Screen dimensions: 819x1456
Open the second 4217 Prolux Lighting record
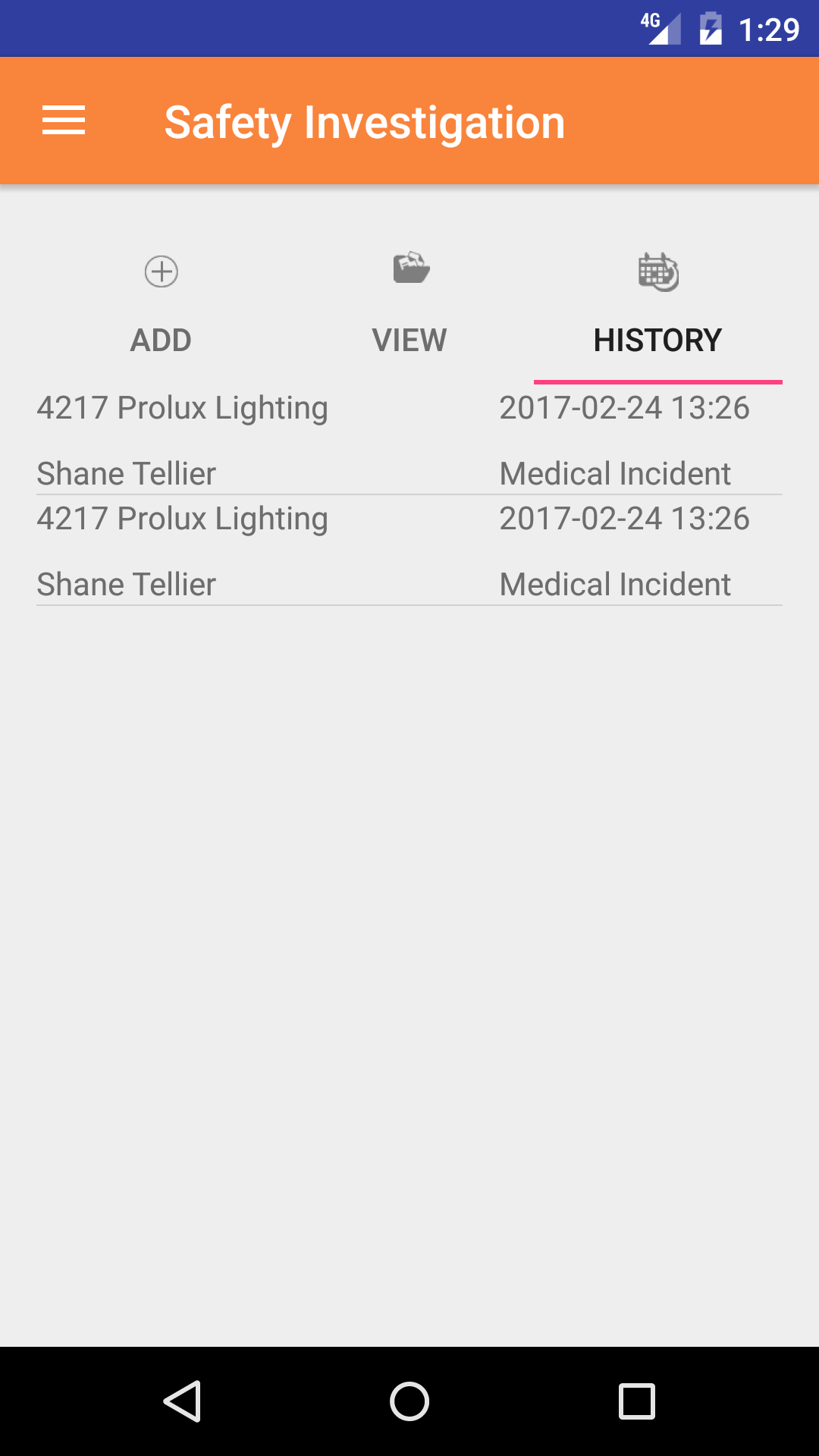coord(409,551)
